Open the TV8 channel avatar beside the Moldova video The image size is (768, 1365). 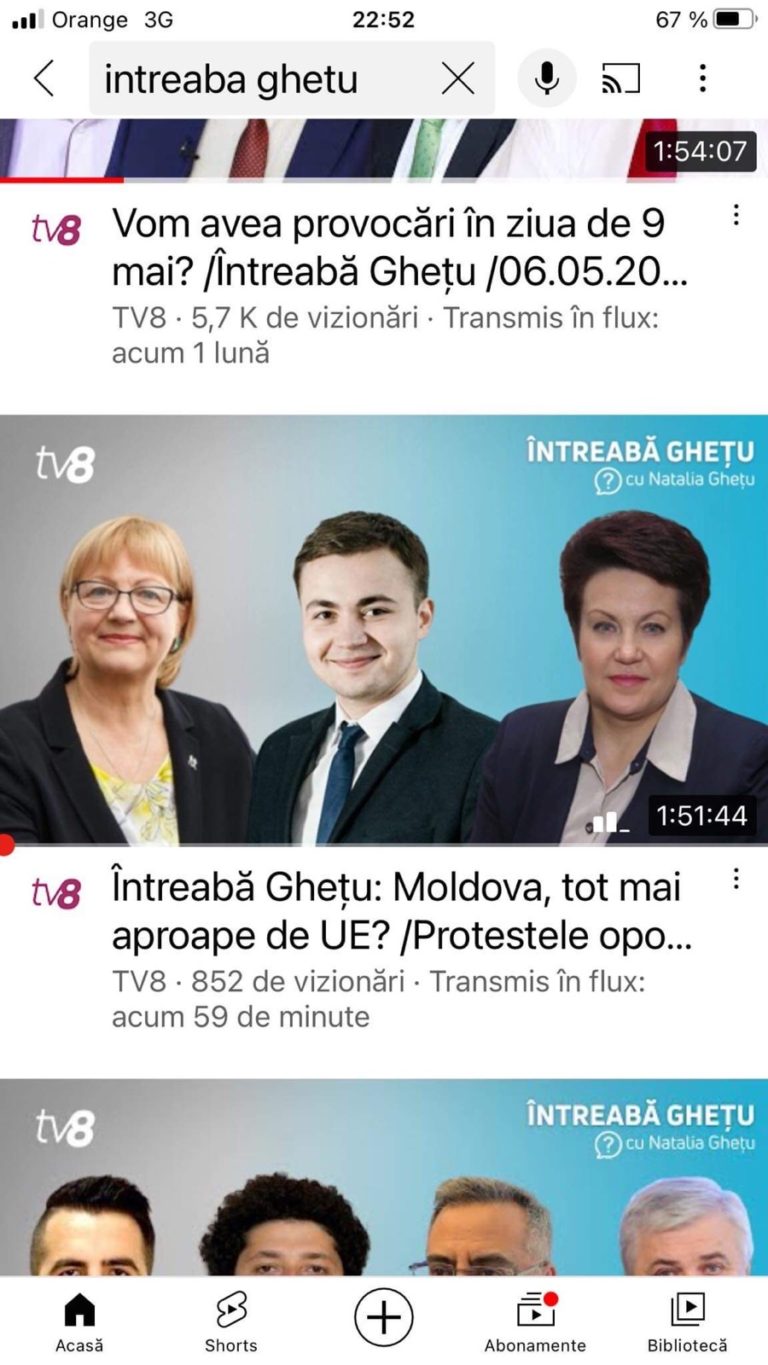(56, 893)
